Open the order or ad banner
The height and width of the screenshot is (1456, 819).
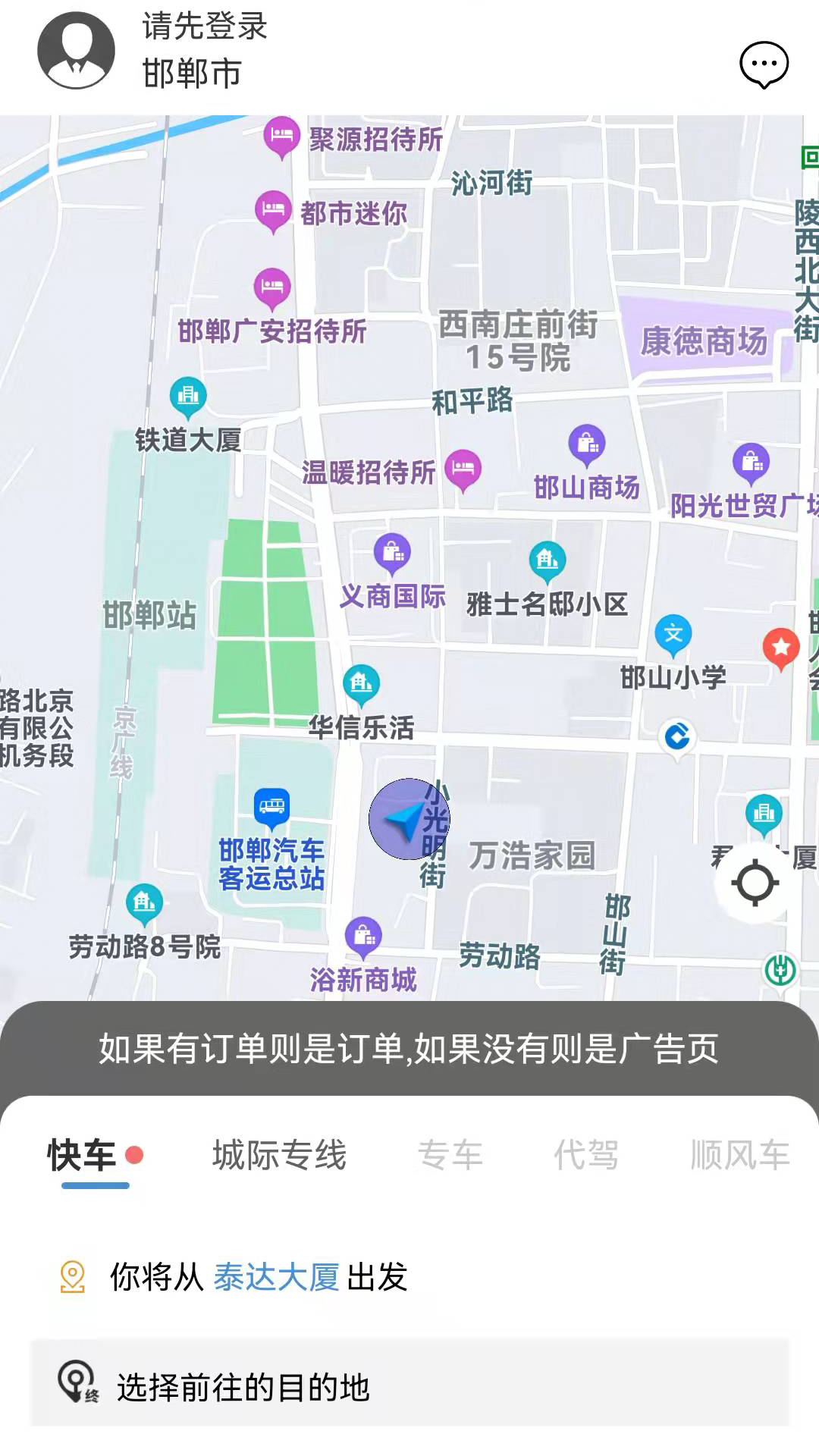point(409,1049)
